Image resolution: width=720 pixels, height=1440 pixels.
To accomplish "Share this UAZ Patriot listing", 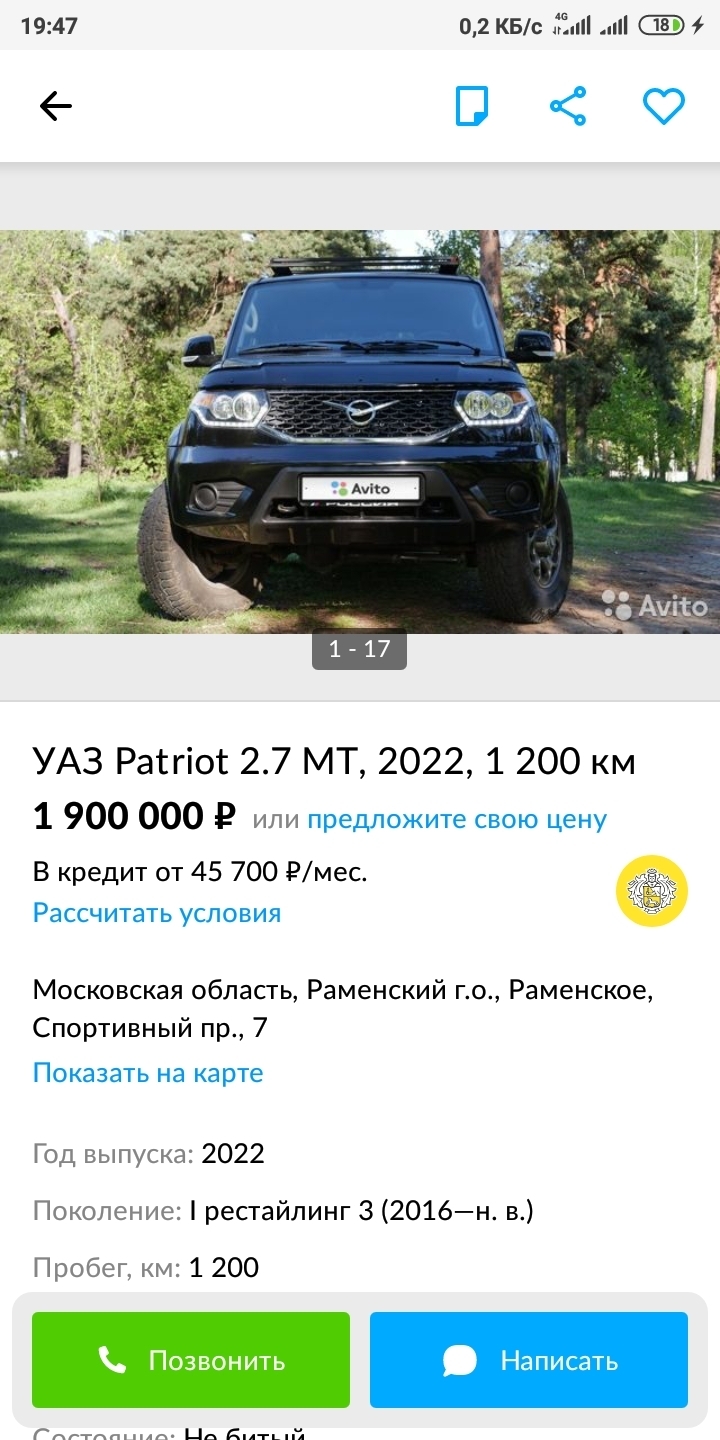I will 568,106.
